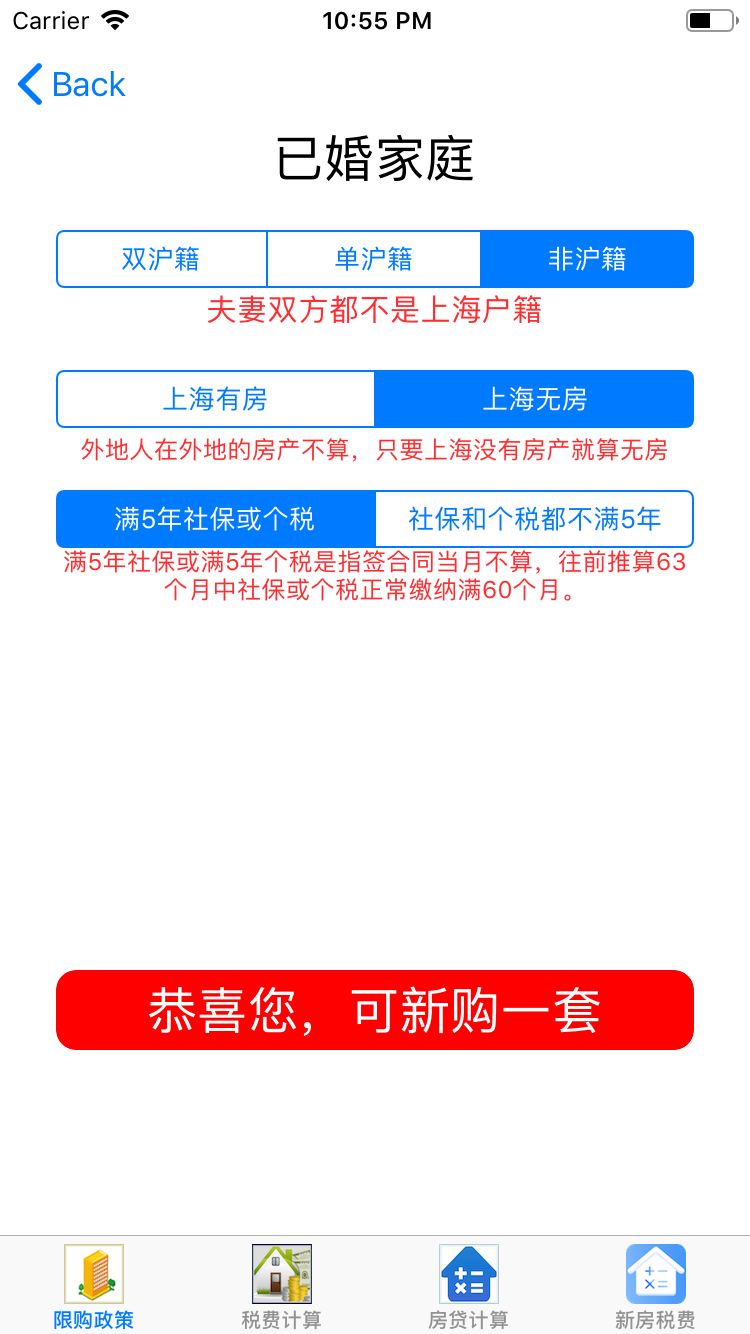
Task: Tap the red 恭喜您，可新购一套 button
Action: point(374,1010)
